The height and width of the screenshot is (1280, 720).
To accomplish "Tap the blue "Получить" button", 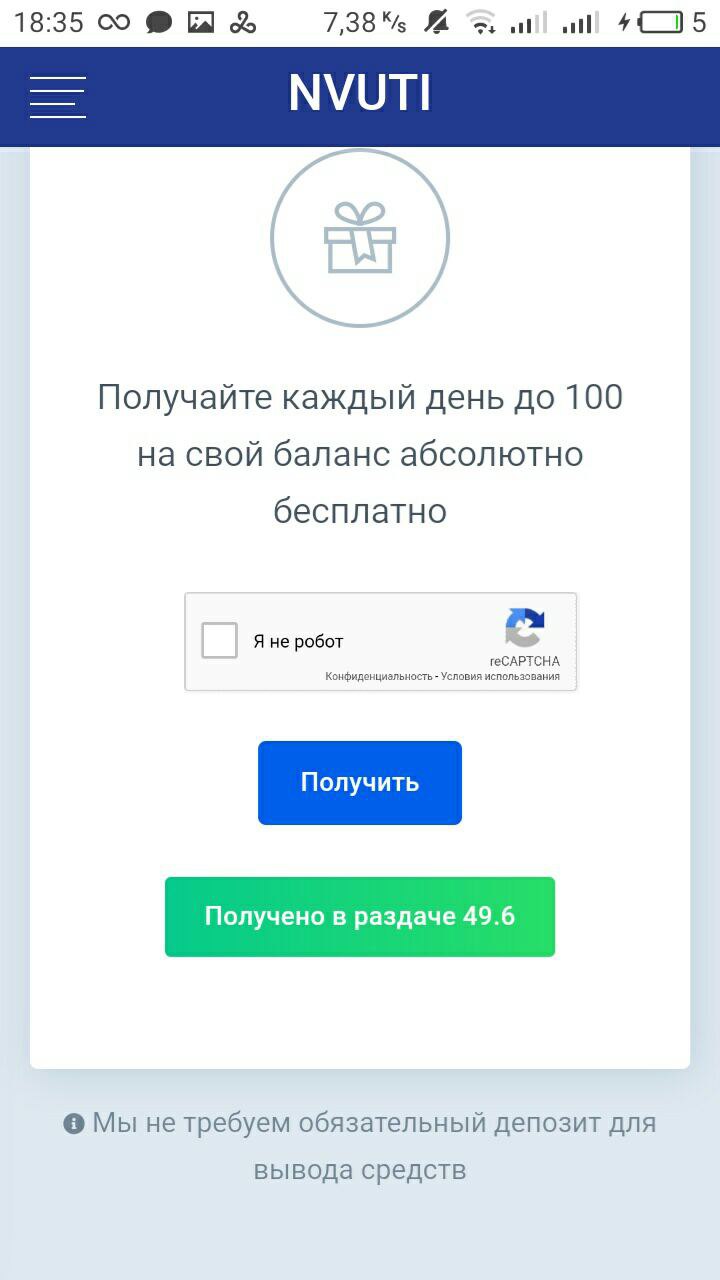I will click(x=360, y=782).
